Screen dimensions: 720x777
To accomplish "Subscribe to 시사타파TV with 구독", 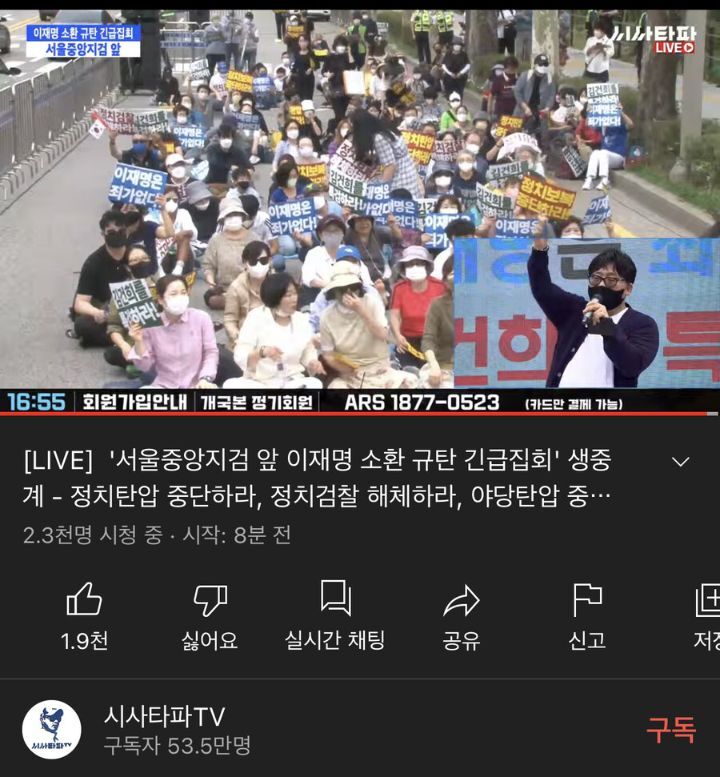I will (670, 729).
